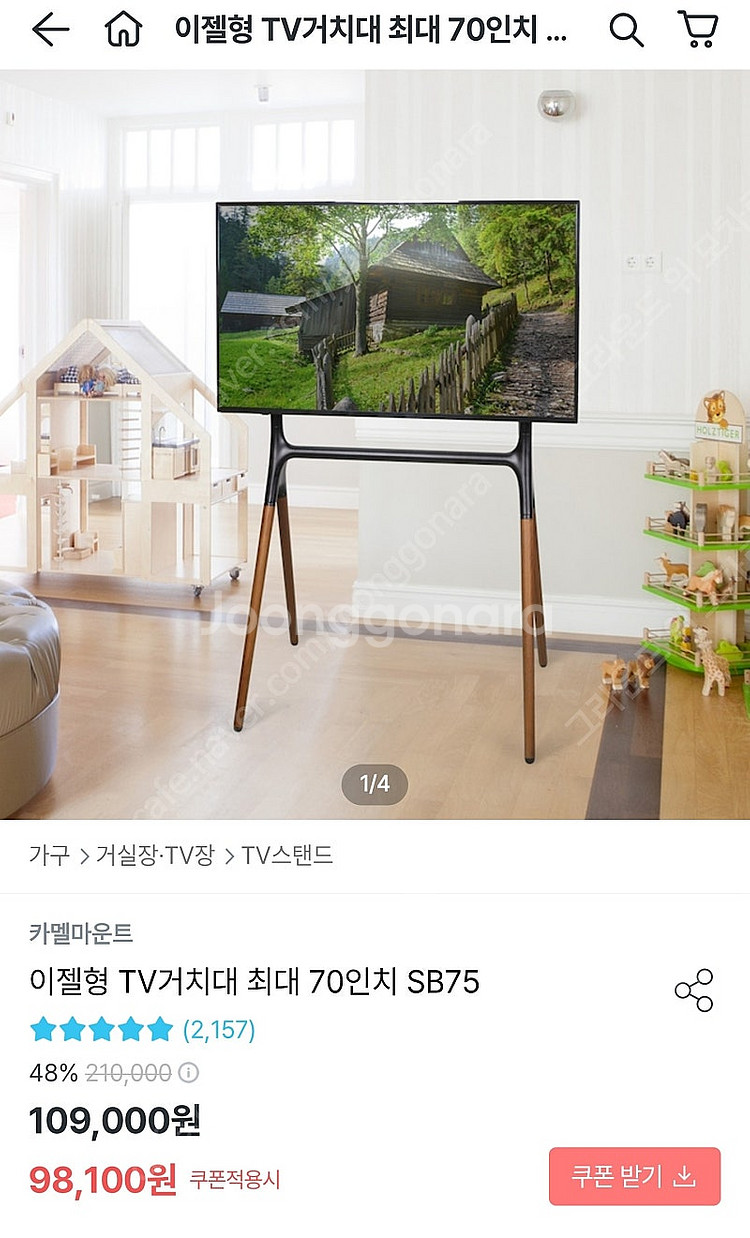Go back with the arrow icon
Viewport: 750px width, 1238px height.
click(x=50, y=31)
